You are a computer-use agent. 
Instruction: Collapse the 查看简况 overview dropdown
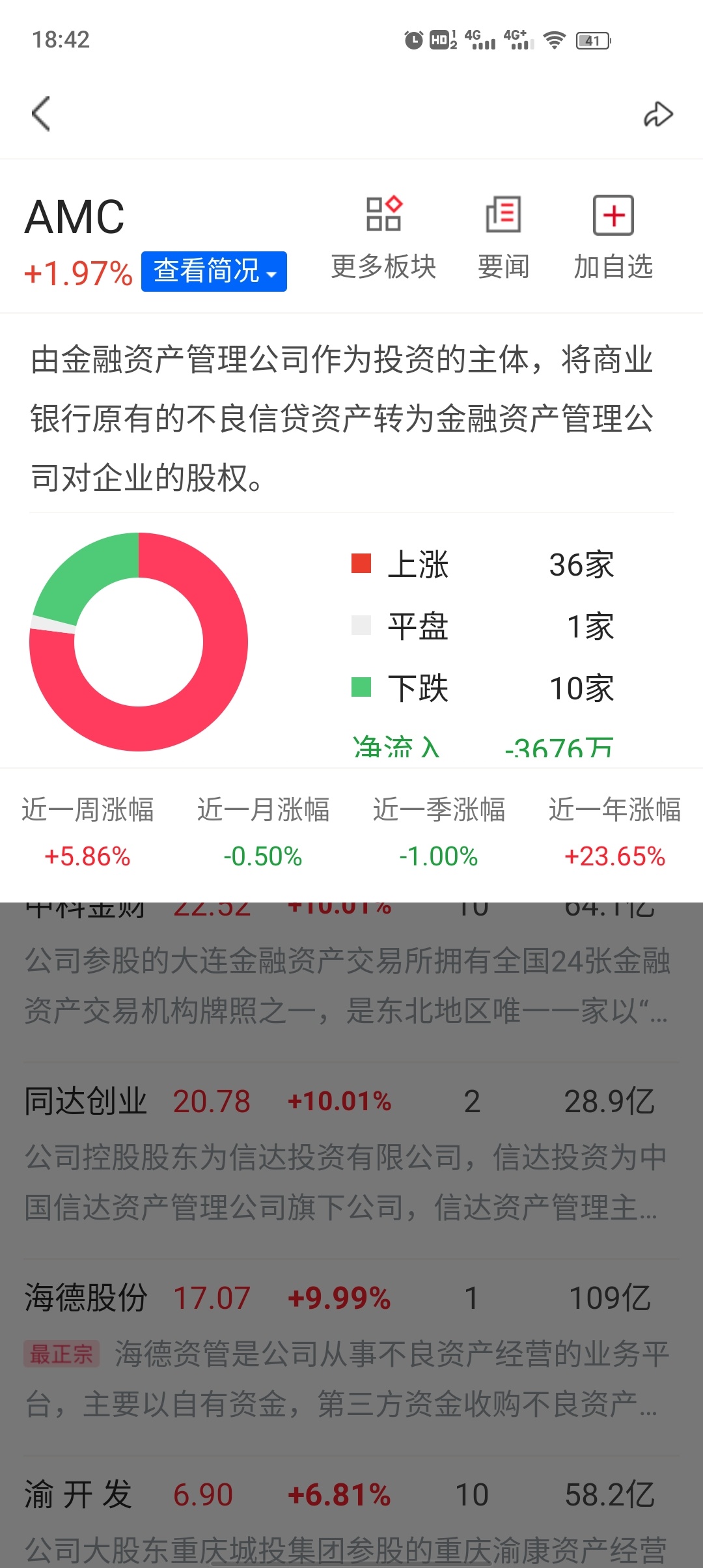pos(214,271)
